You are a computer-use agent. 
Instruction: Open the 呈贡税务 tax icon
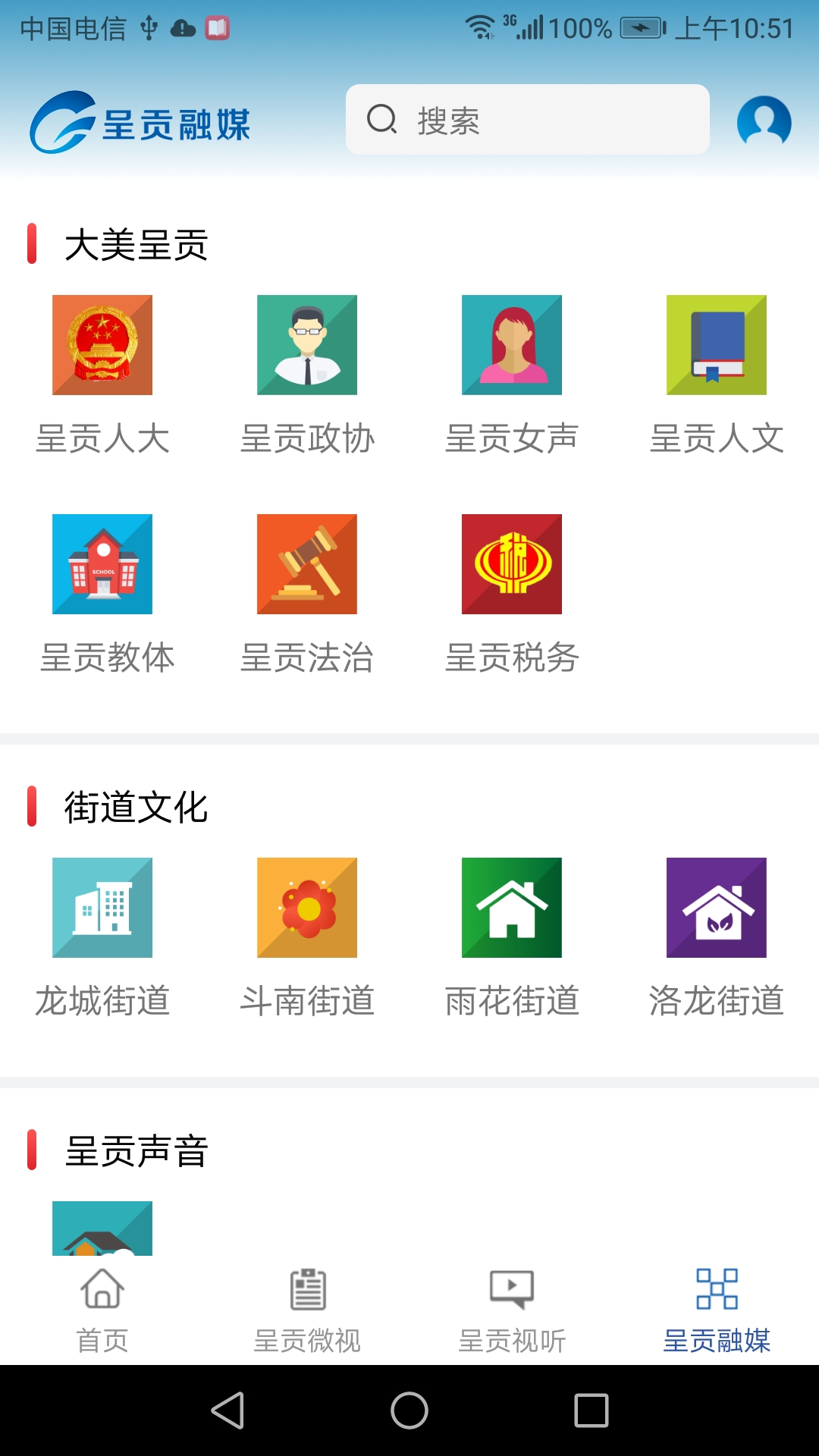(512, 565)
